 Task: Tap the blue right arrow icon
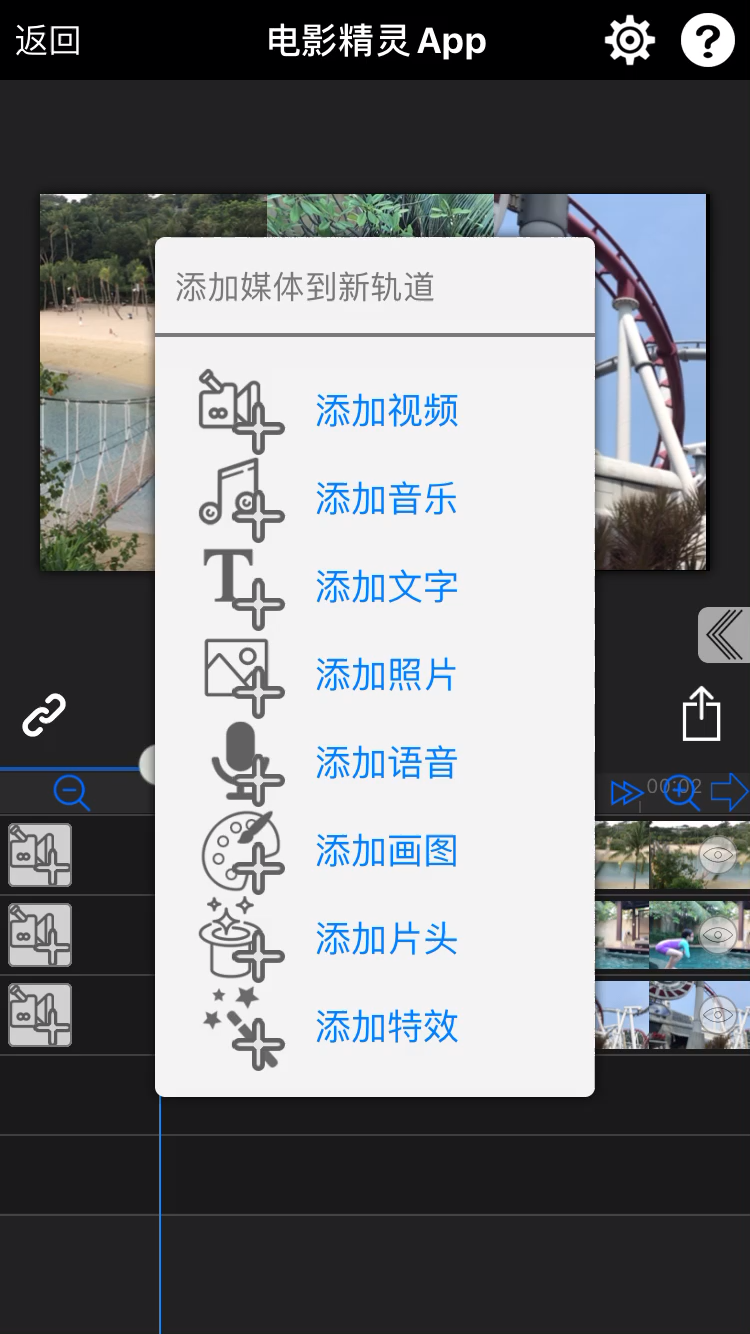[x=730, y=792]
